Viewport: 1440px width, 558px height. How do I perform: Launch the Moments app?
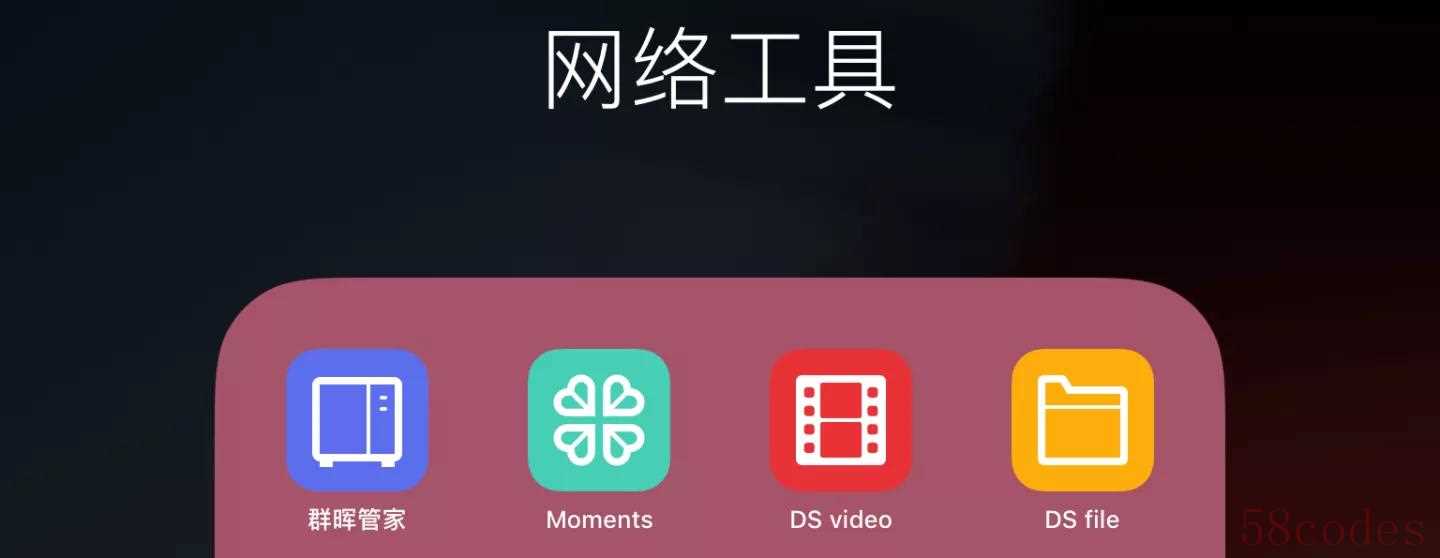599,420
